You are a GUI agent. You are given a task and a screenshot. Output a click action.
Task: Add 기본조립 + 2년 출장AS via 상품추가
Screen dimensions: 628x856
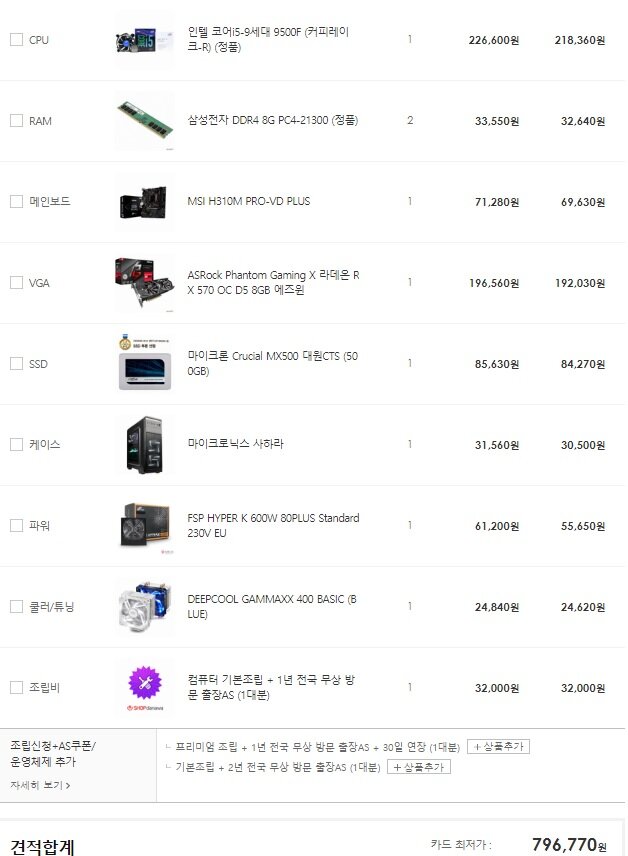pyautogui.click(x=418, y=767)
